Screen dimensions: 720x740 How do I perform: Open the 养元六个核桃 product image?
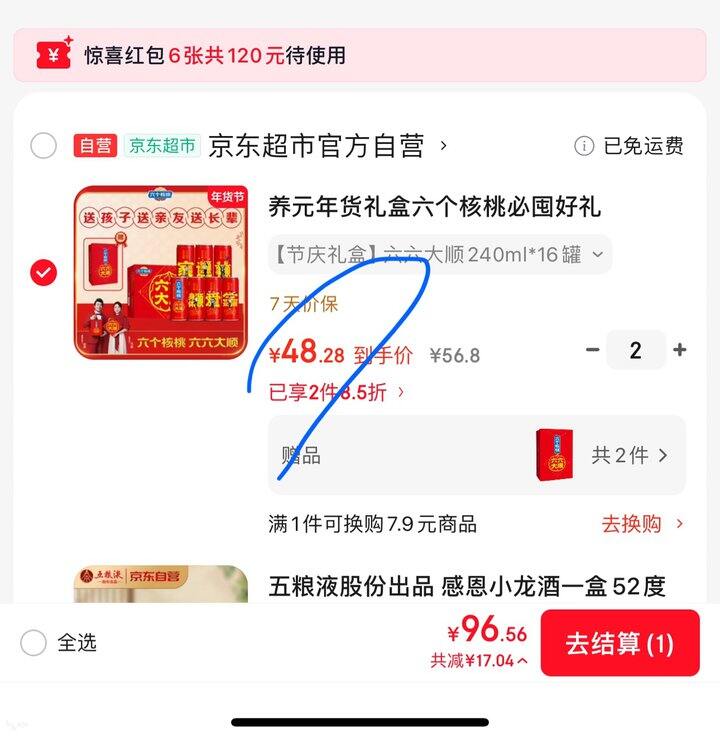160,272
